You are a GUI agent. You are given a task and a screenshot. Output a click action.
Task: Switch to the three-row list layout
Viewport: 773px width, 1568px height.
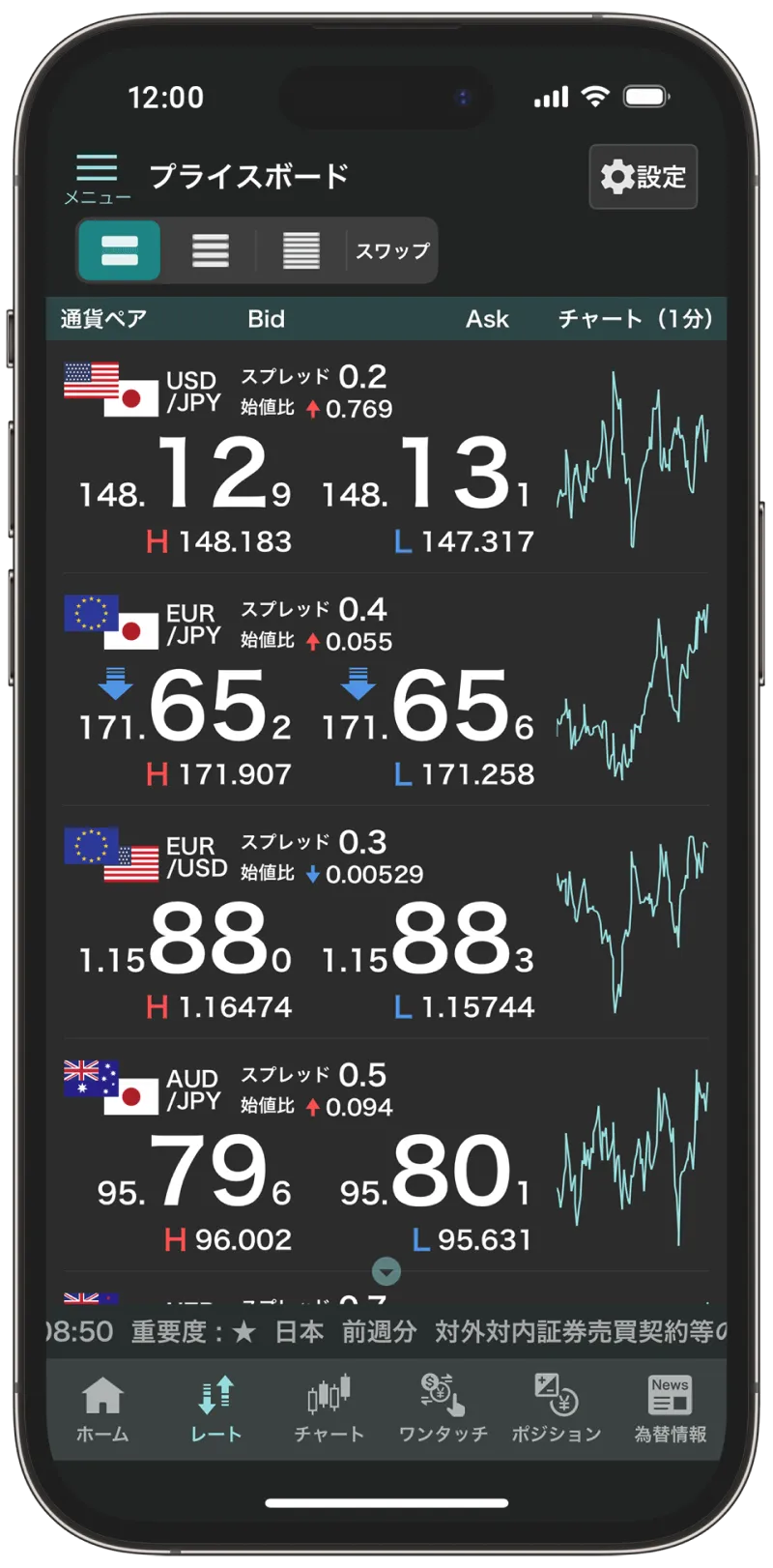(211, 250)
